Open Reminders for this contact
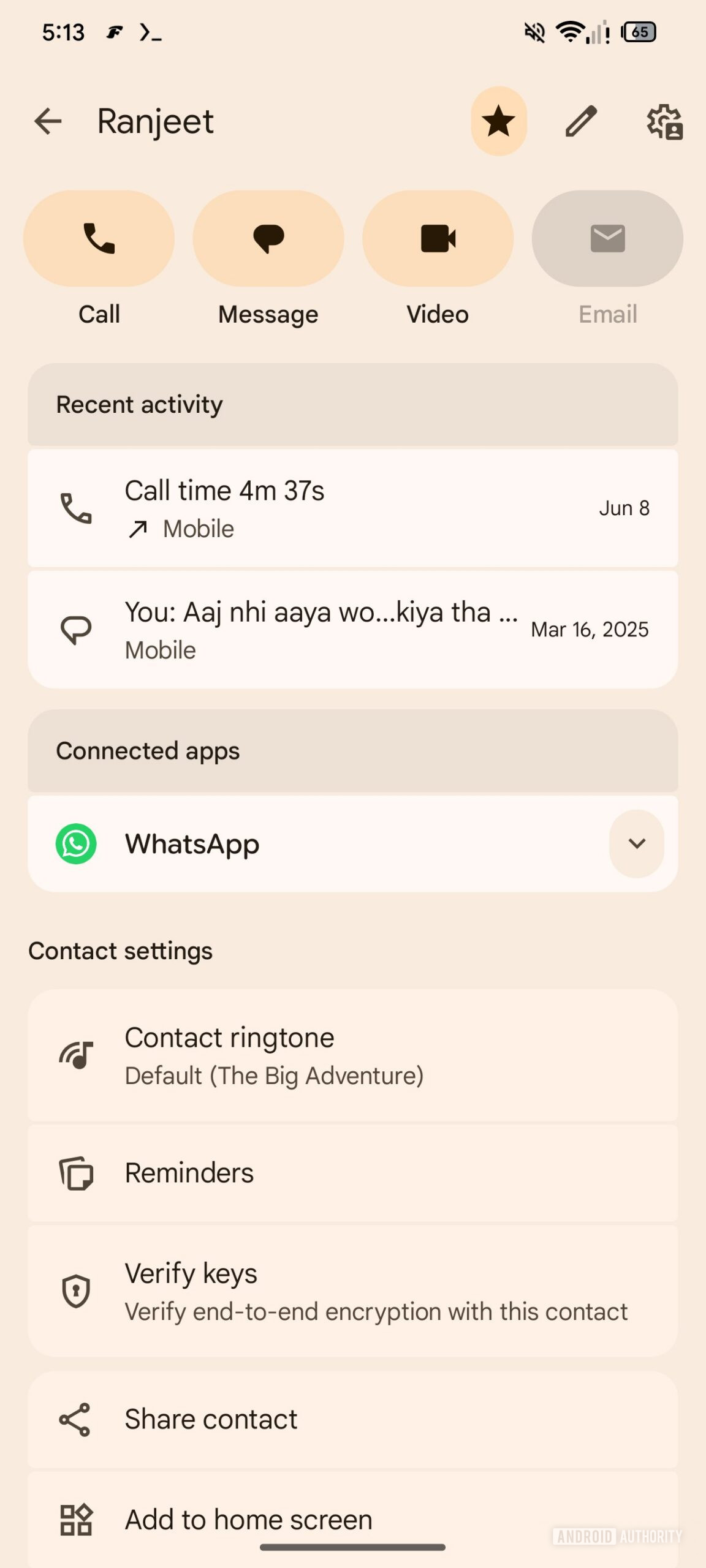Image resolution: width=706 pixels, height=1568 pixels. (x=353, y=1172)
